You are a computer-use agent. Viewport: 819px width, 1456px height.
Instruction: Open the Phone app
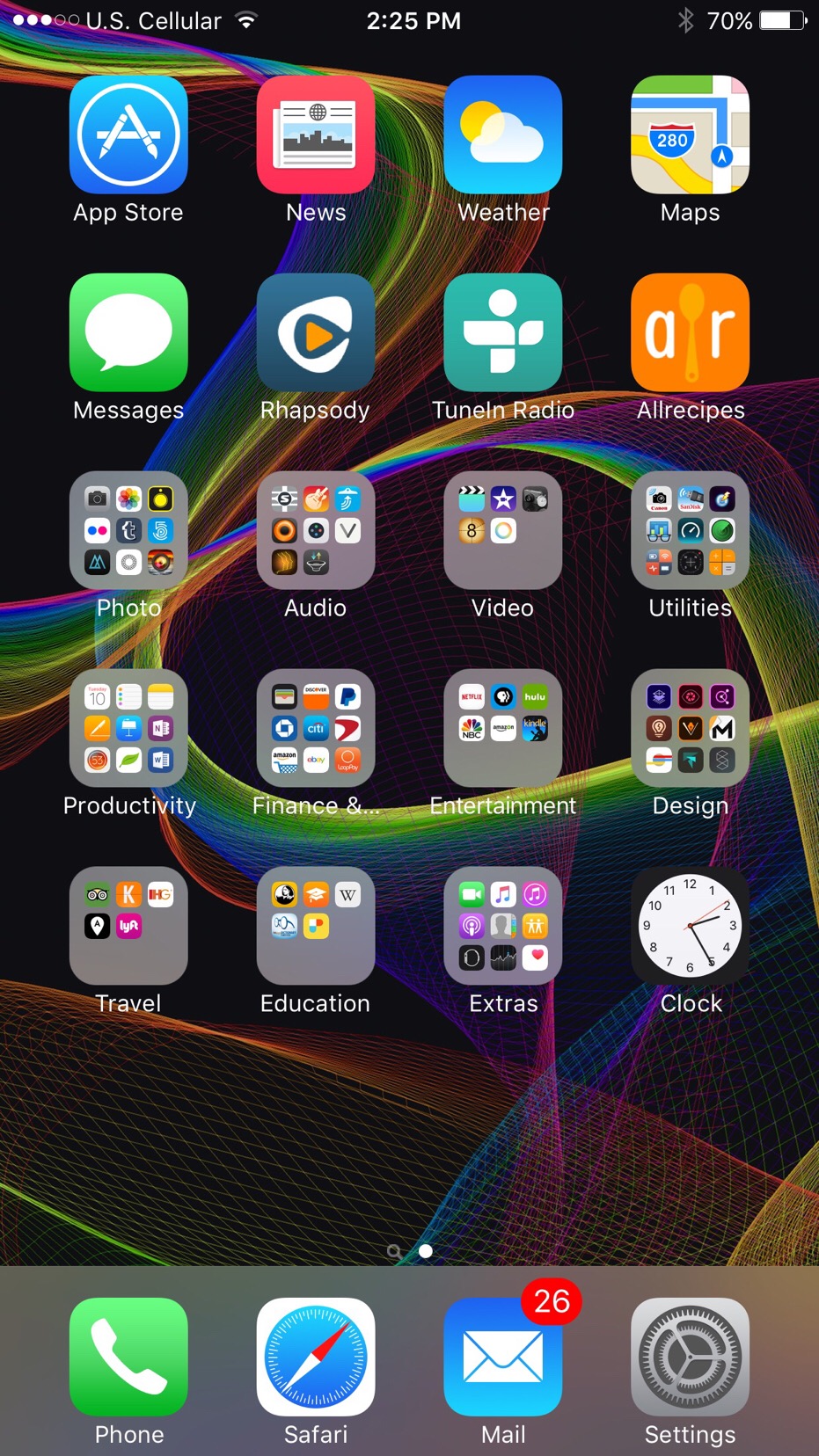point(128,1357)
